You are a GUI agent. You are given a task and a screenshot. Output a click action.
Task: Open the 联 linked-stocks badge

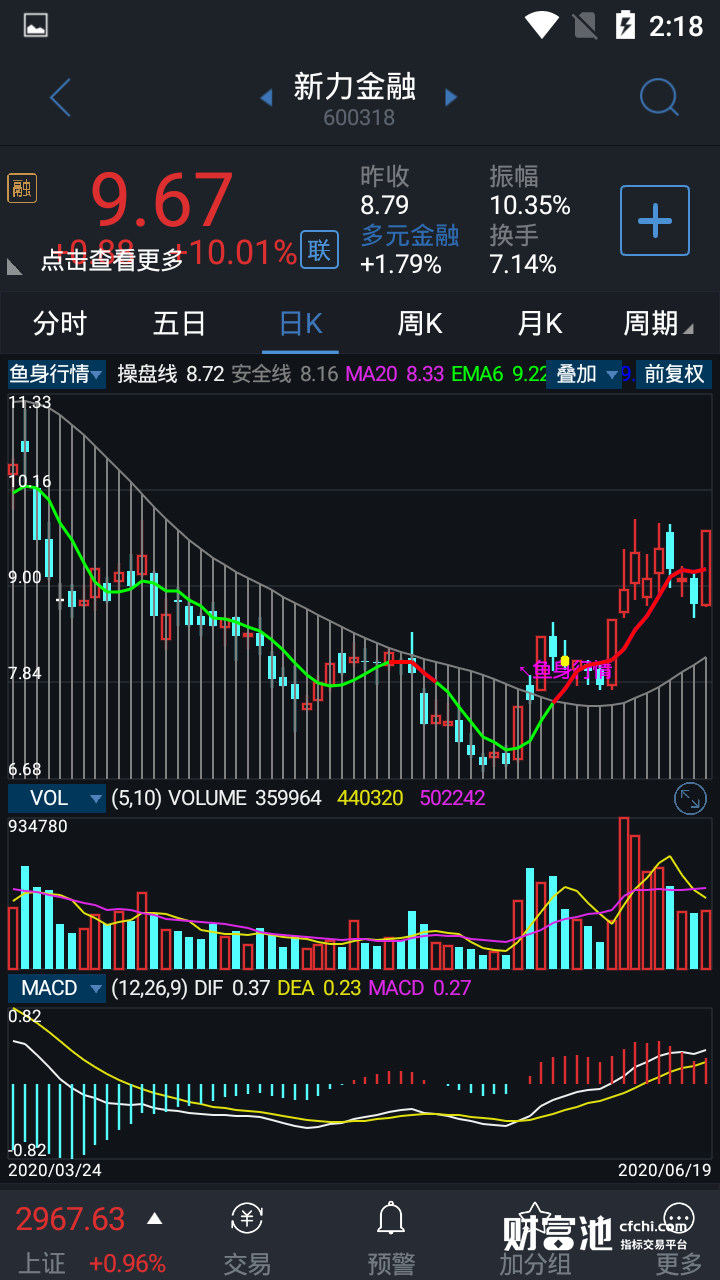coord(319,250)
